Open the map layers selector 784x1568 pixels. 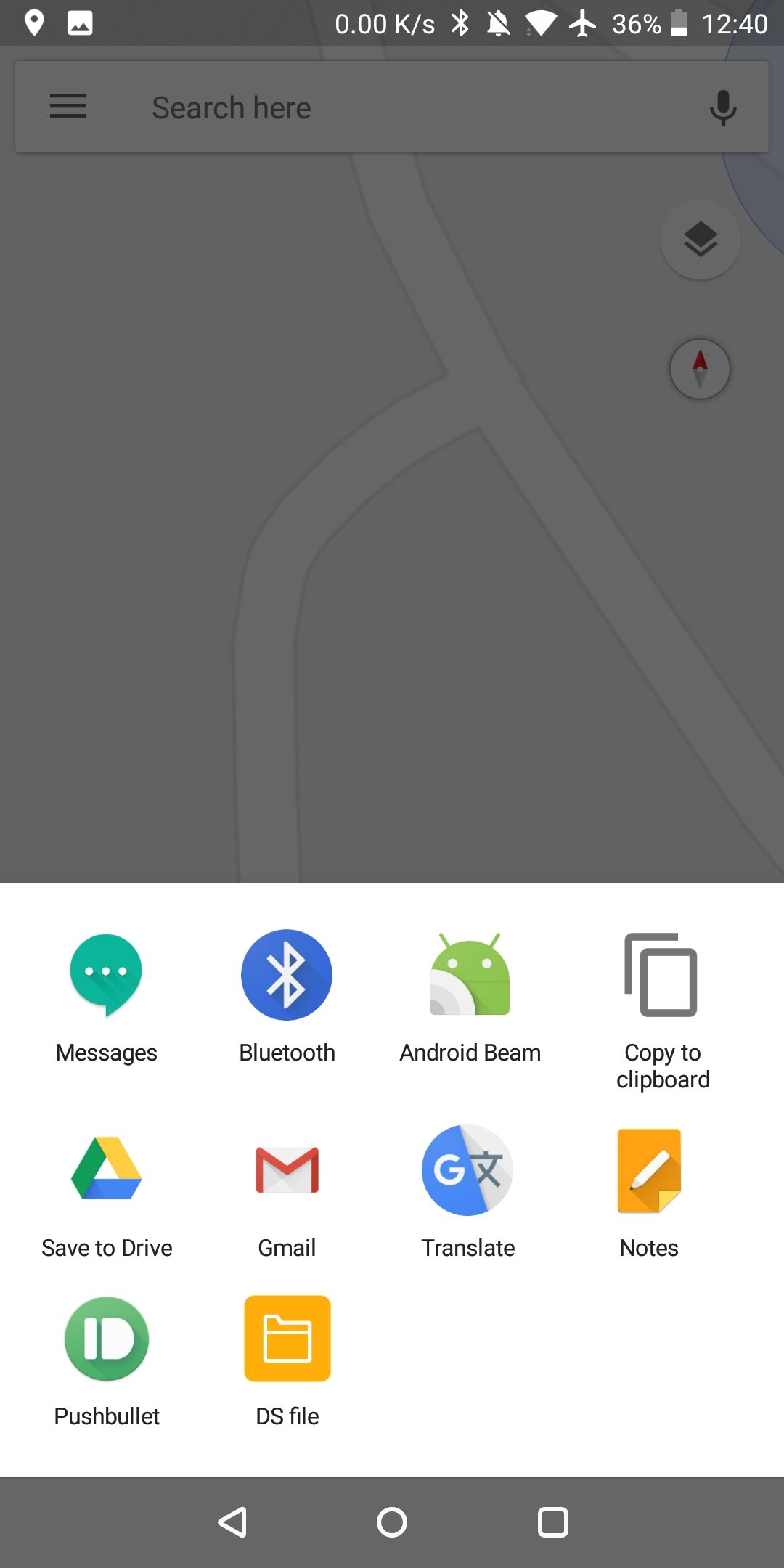click(700, 240)
